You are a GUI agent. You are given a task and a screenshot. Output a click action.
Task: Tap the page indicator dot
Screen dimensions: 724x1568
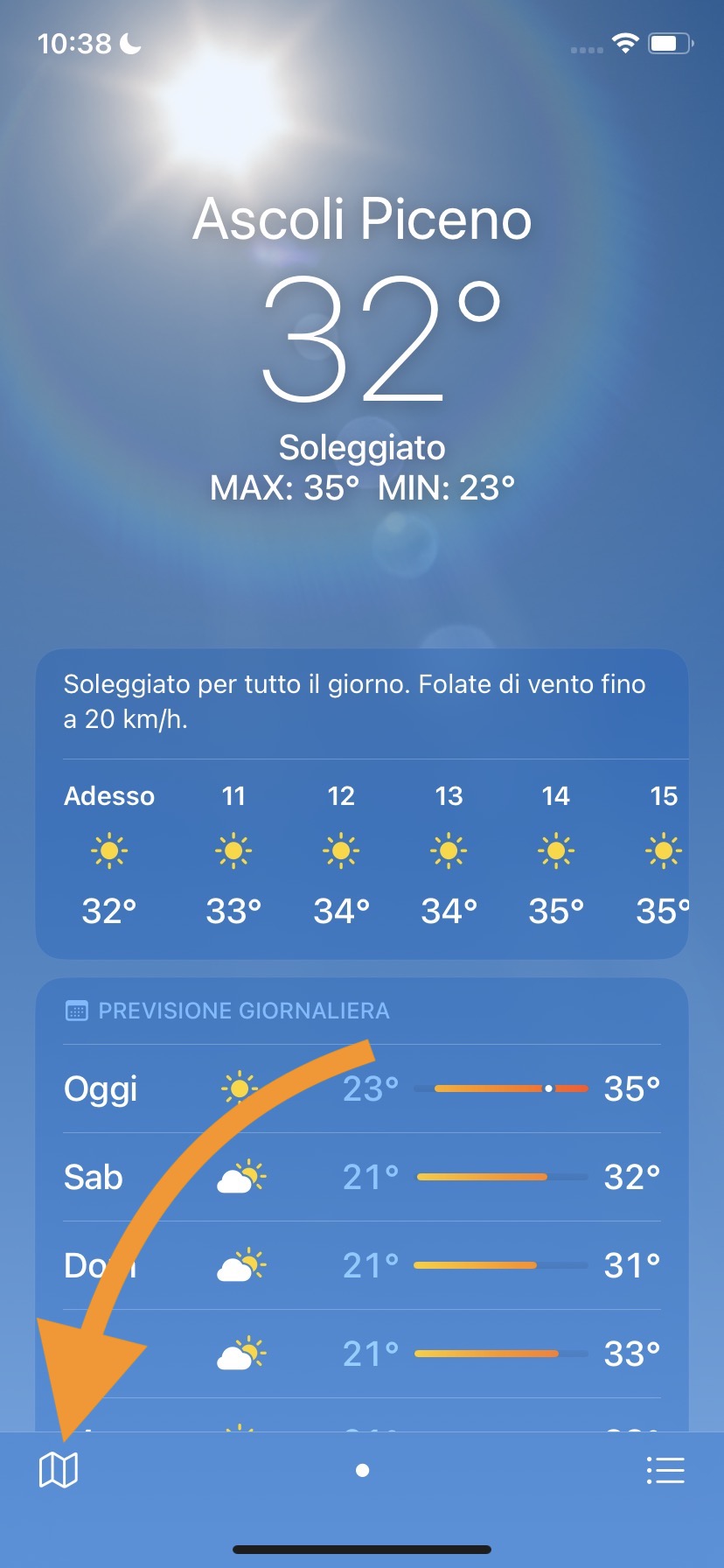pyautogui.click(x=362, y=1471)
